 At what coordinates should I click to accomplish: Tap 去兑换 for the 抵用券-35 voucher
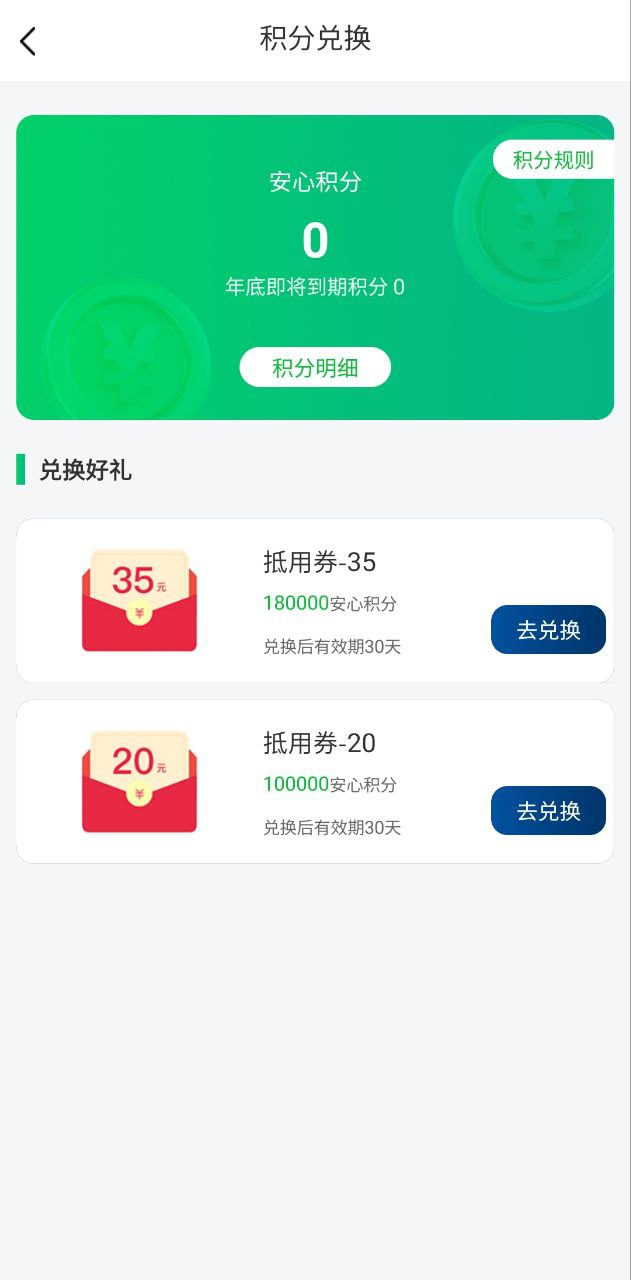(548, 630)
